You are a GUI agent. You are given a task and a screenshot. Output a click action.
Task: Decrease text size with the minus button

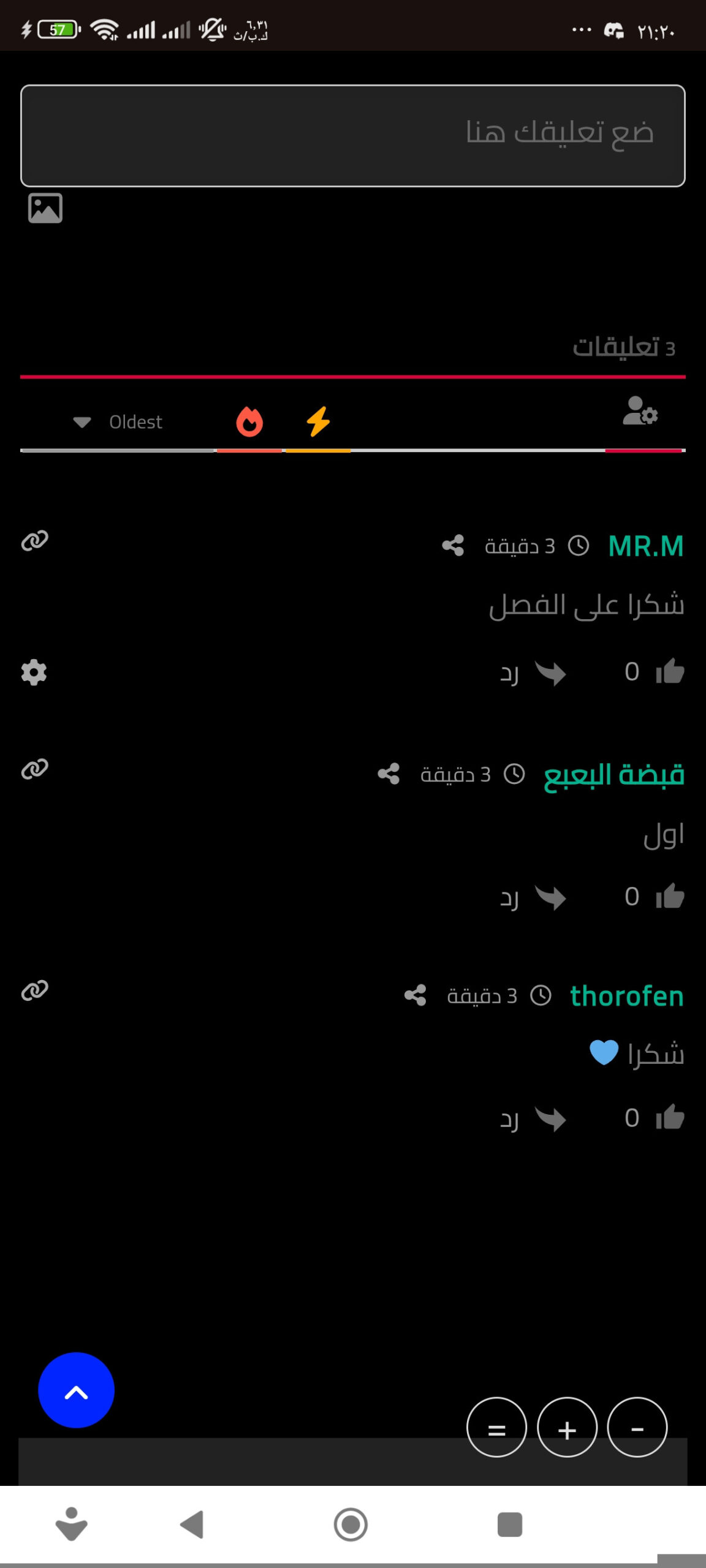coord(637,1428)
